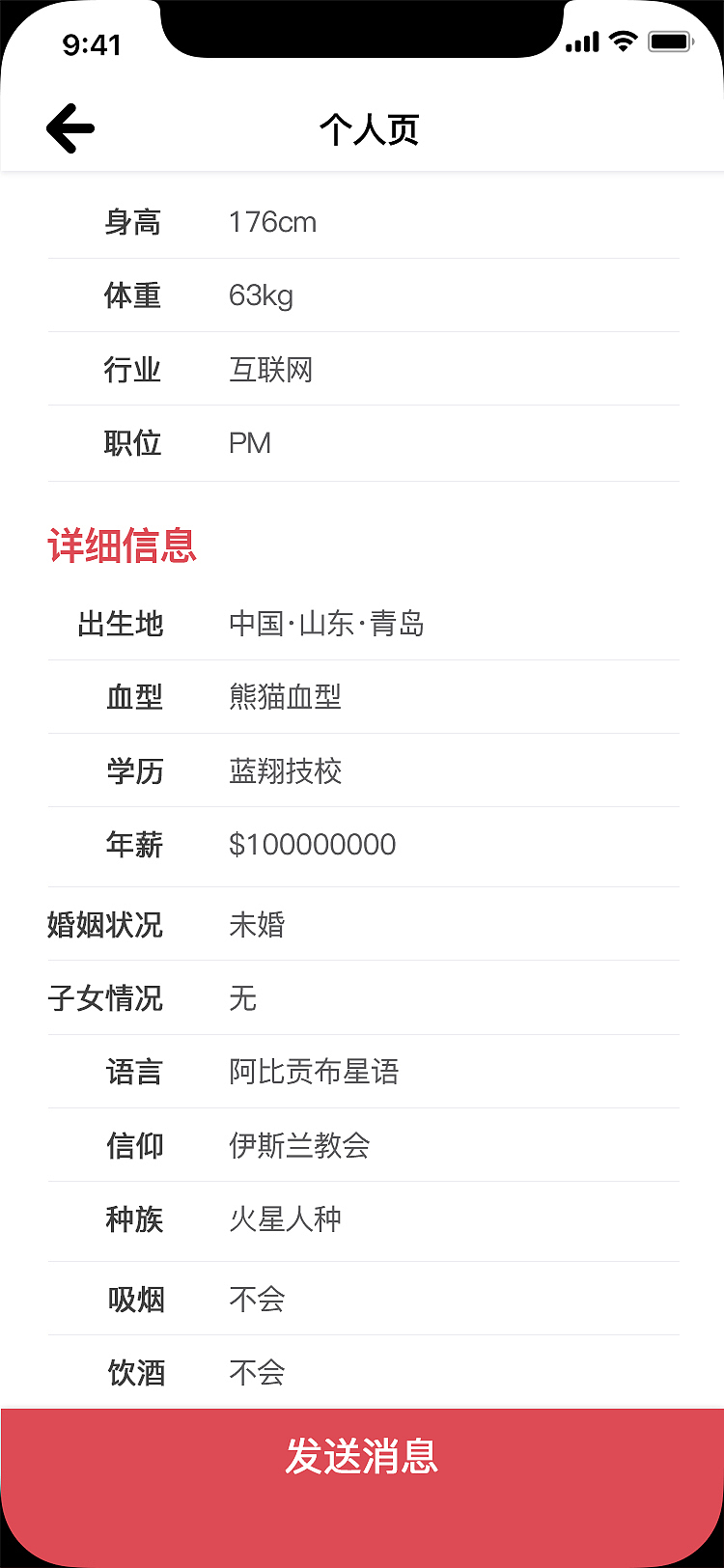Tap the back arrow icon
The image size is (724, 1568).
(70, 126)
